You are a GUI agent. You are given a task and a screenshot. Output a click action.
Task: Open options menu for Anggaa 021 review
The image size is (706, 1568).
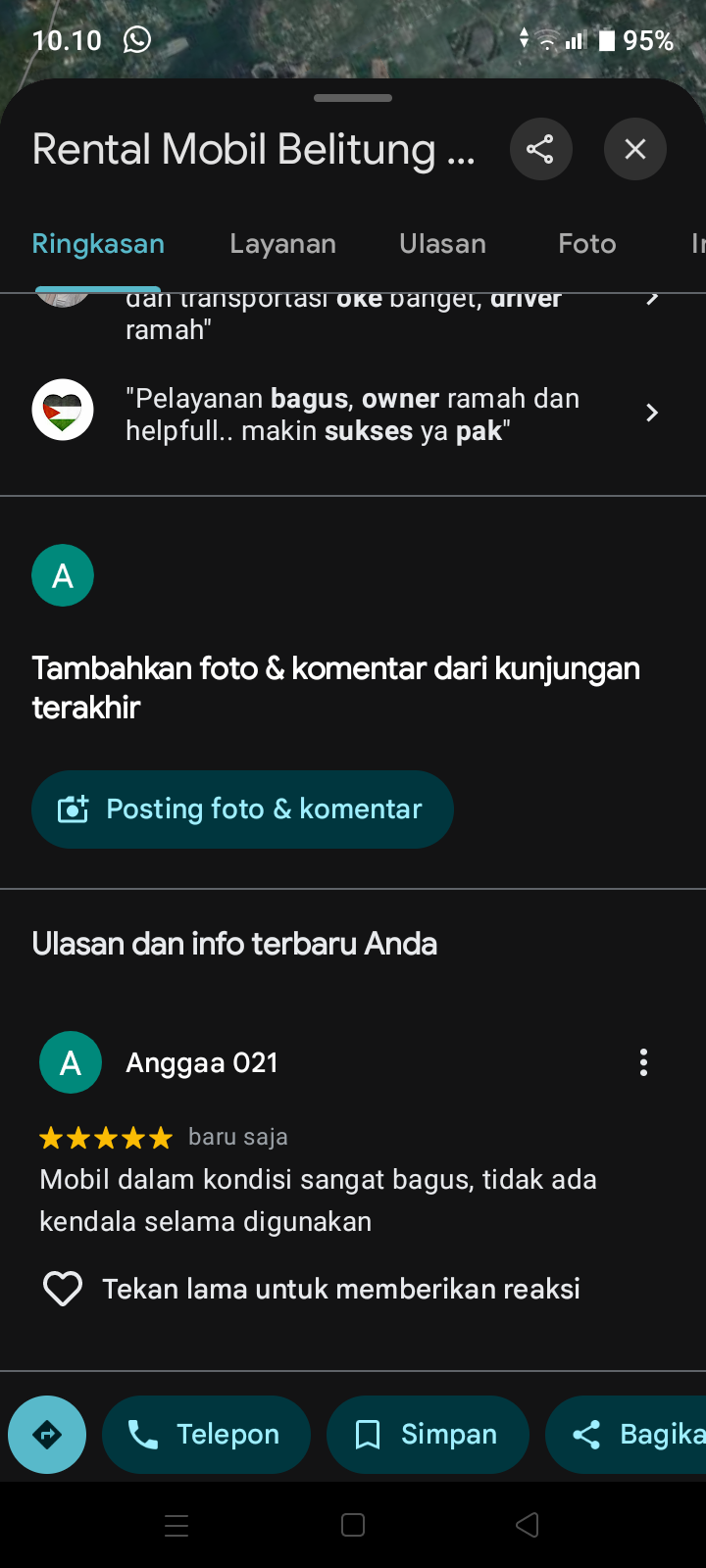point(643,1062)
